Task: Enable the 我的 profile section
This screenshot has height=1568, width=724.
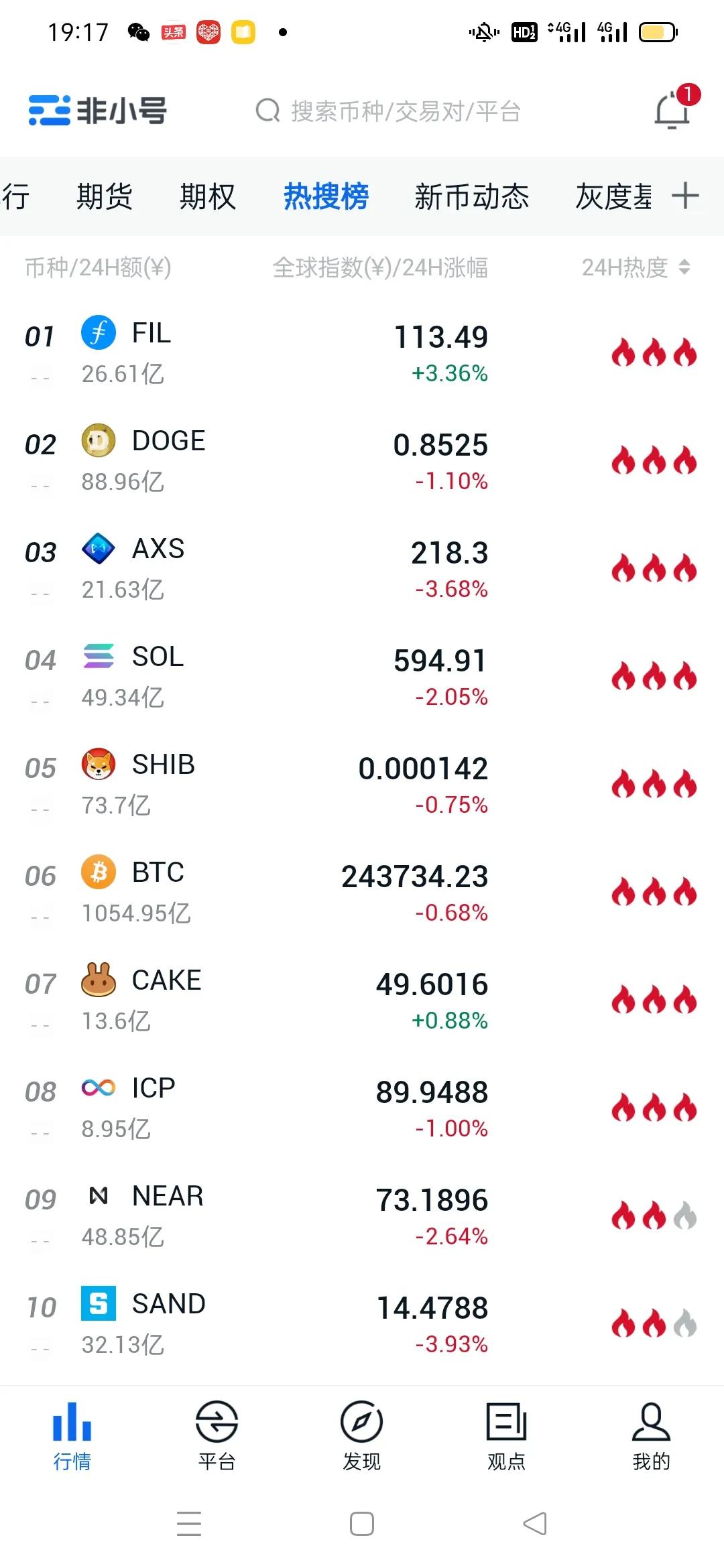Action: click(x=650, y=1434)
